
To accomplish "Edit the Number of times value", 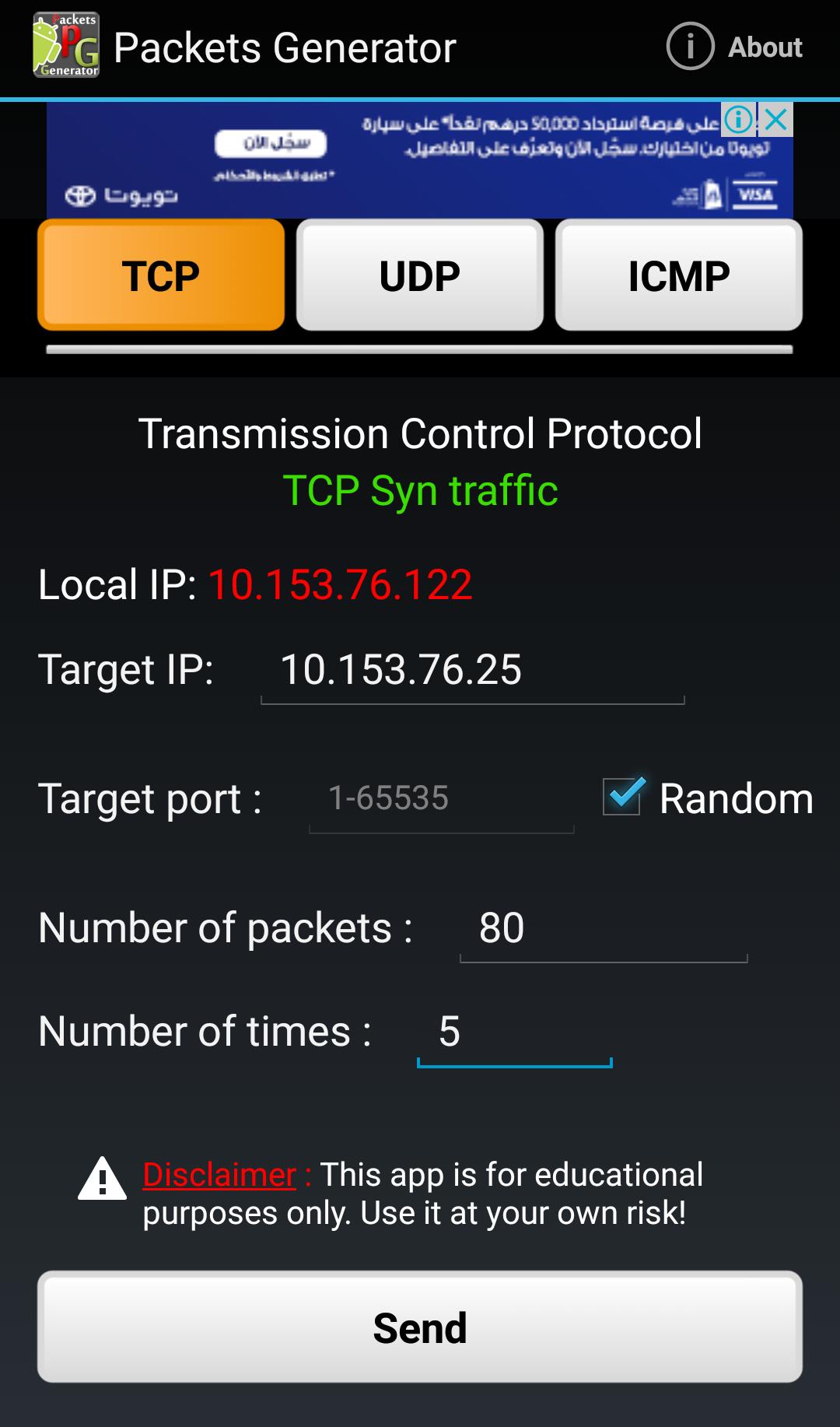I will click(x=515, y=1033).
